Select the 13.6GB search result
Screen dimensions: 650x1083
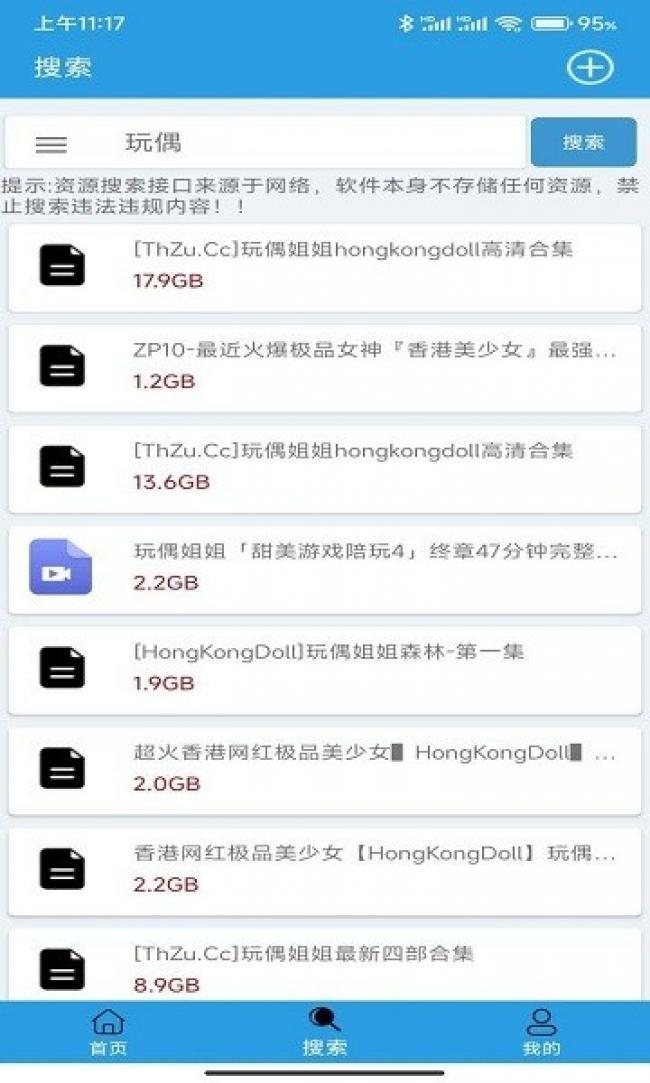[325, 467]
